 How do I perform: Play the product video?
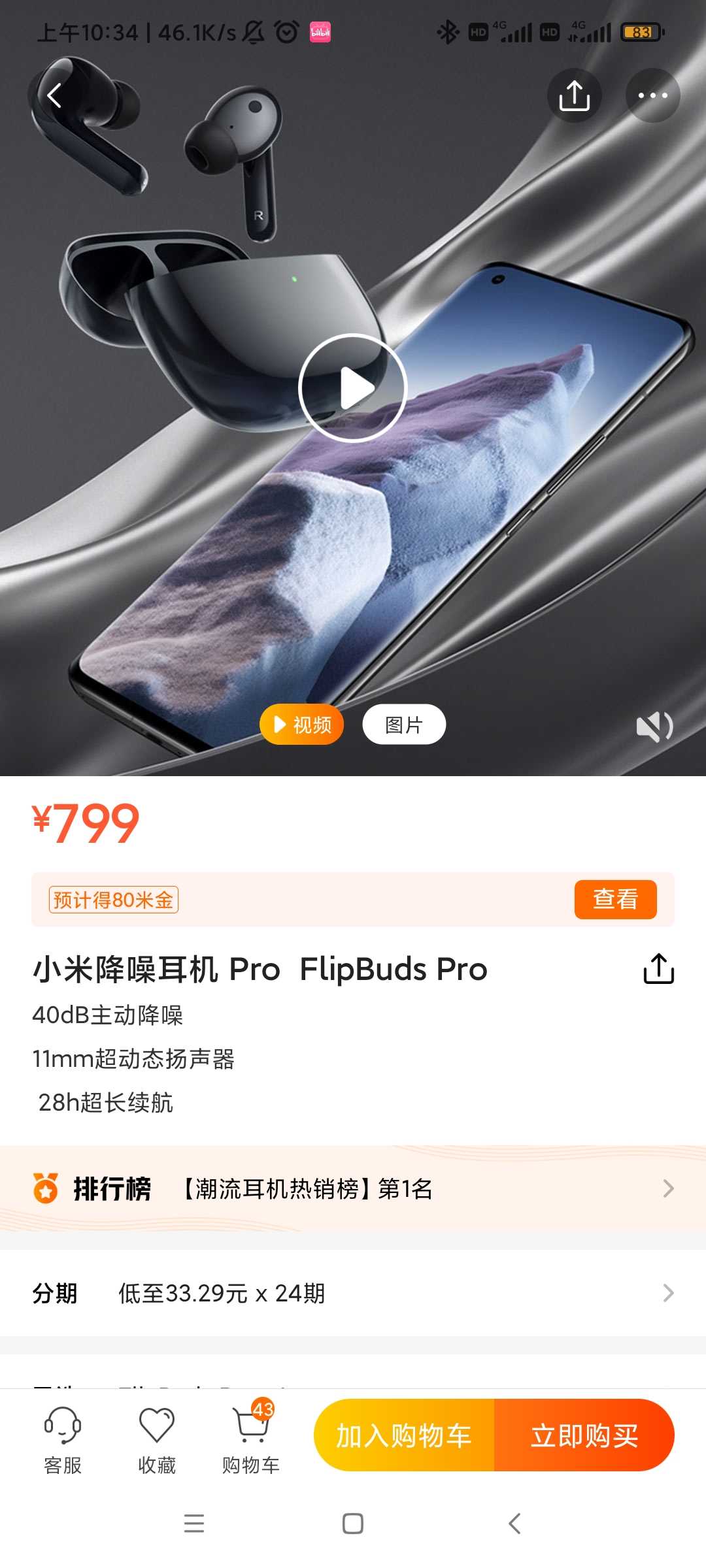(x=353, y=388)
